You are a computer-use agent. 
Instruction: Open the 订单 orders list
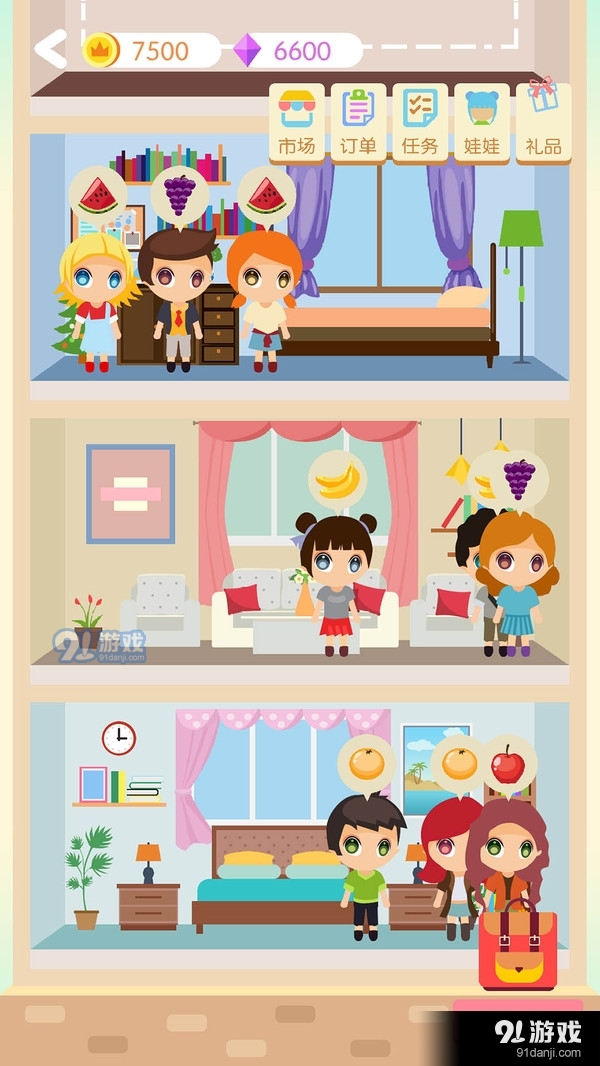click(358, 122)
